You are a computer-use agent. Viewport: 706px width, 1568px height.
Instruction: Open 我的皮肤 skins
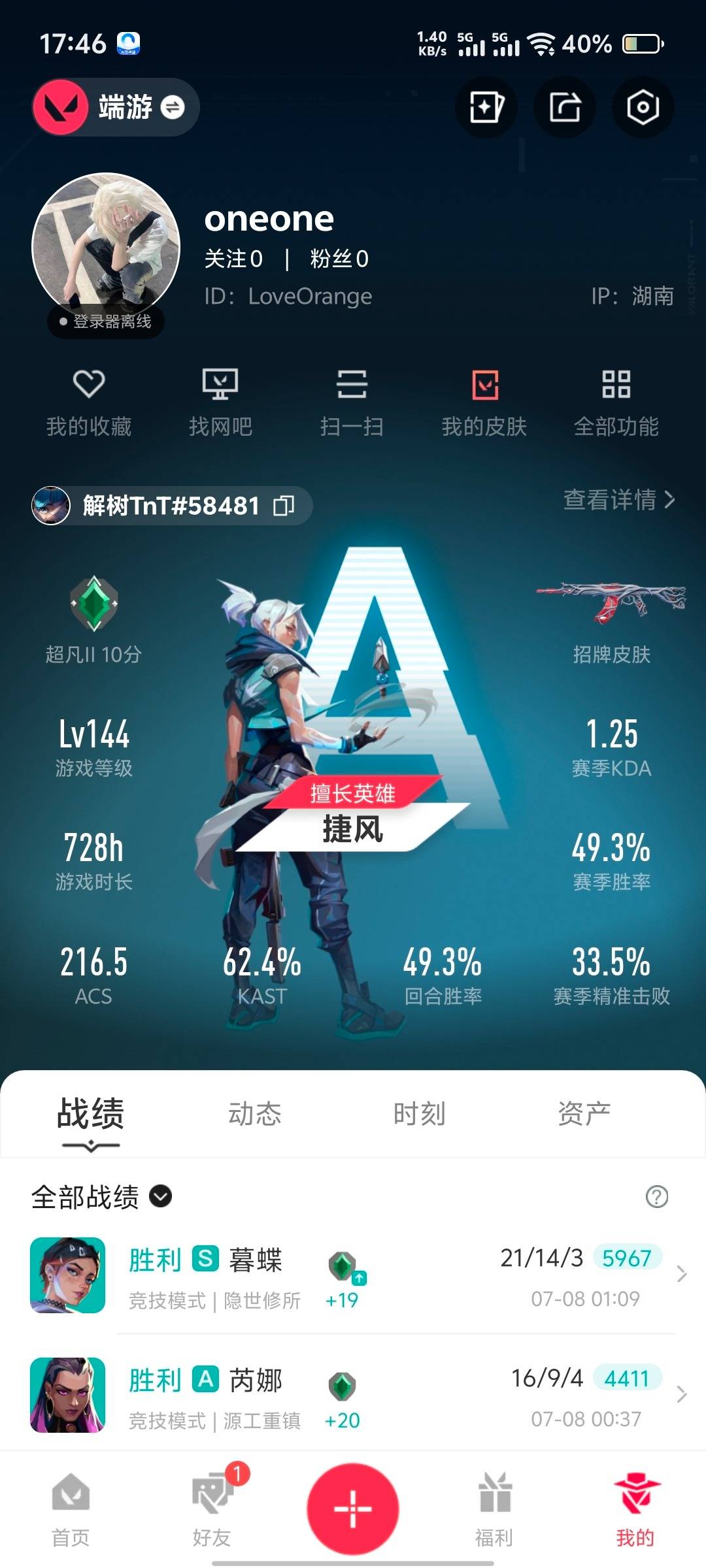(484, 401)
